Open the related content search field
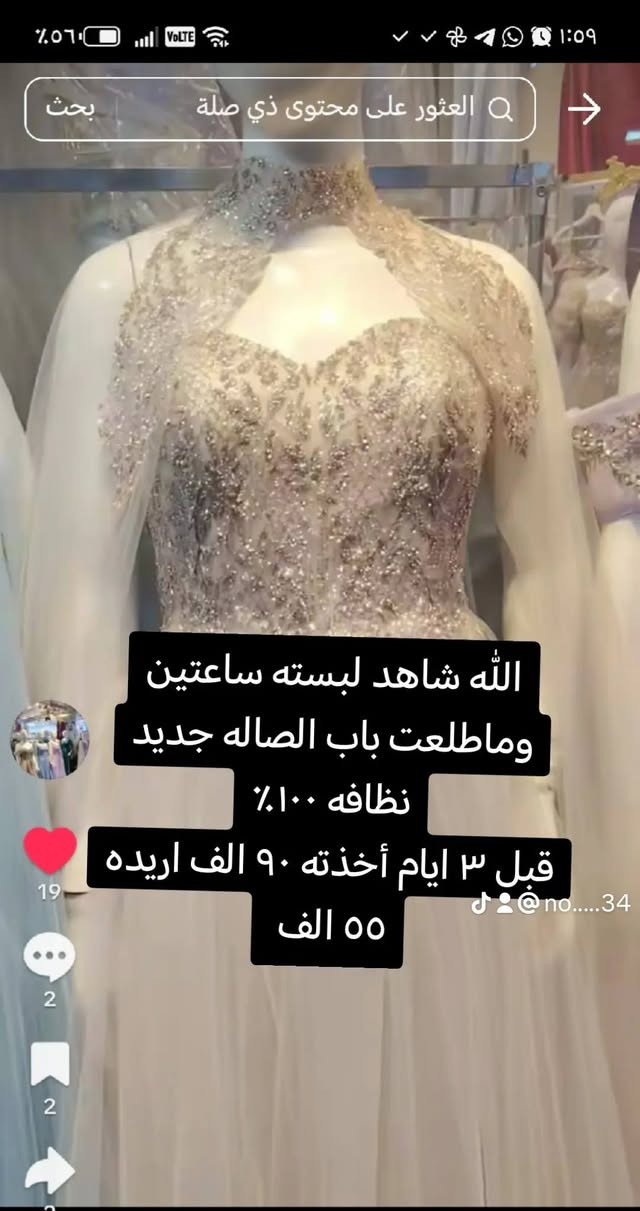 click(330, 109)
